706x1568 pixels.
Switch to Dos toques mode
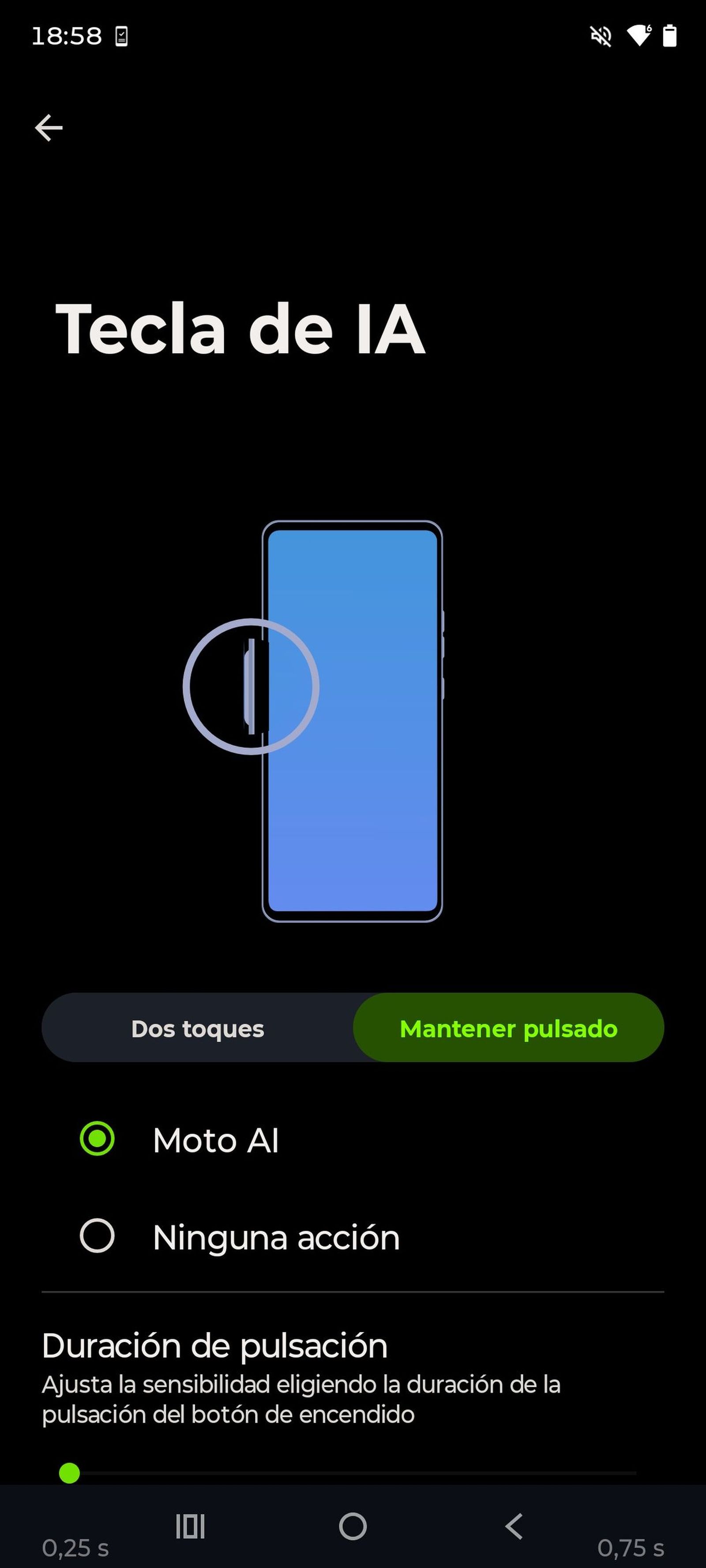tap(197, 1028)
